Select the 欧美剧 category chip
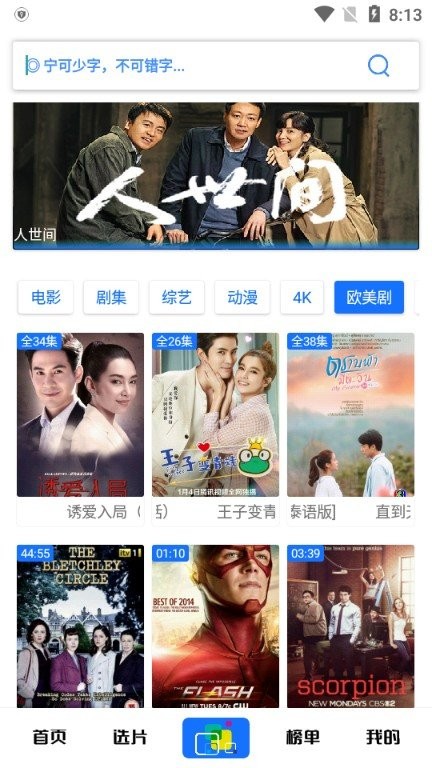 pos(369,297)
